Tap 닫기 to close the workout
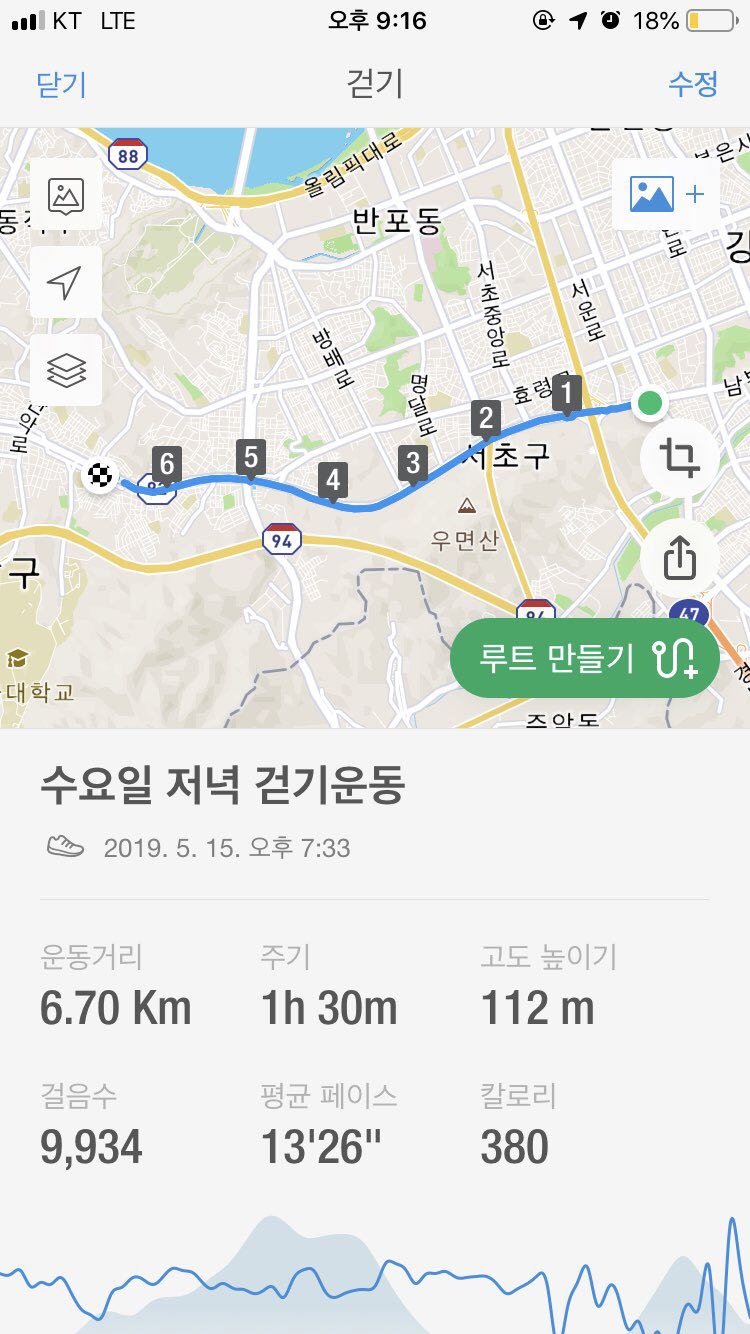The width and height of the screenshot is (750, 1334). [61, 84]
